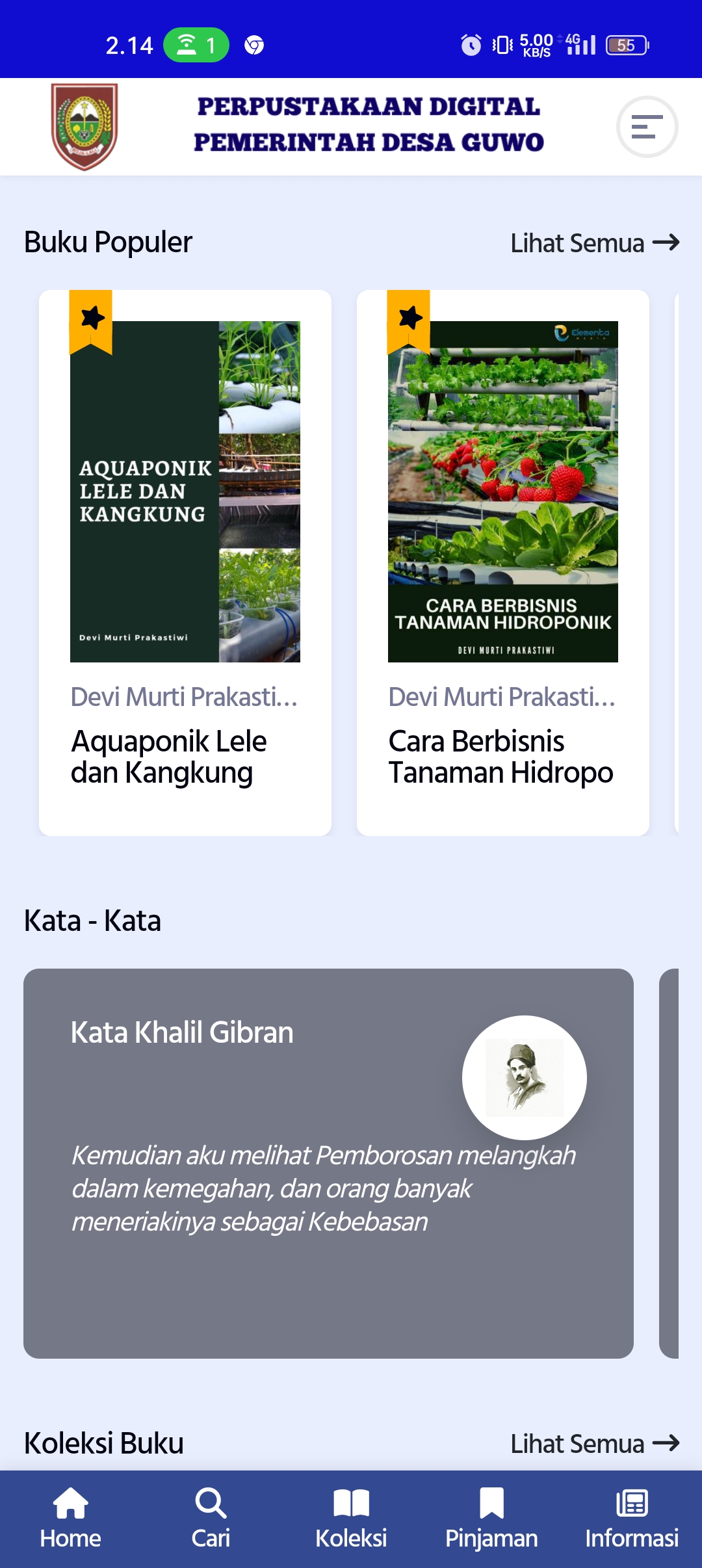This screenshot has height=1568, width=702.
Task: Switch to the Cari search tab
Action: point(211,1519)
